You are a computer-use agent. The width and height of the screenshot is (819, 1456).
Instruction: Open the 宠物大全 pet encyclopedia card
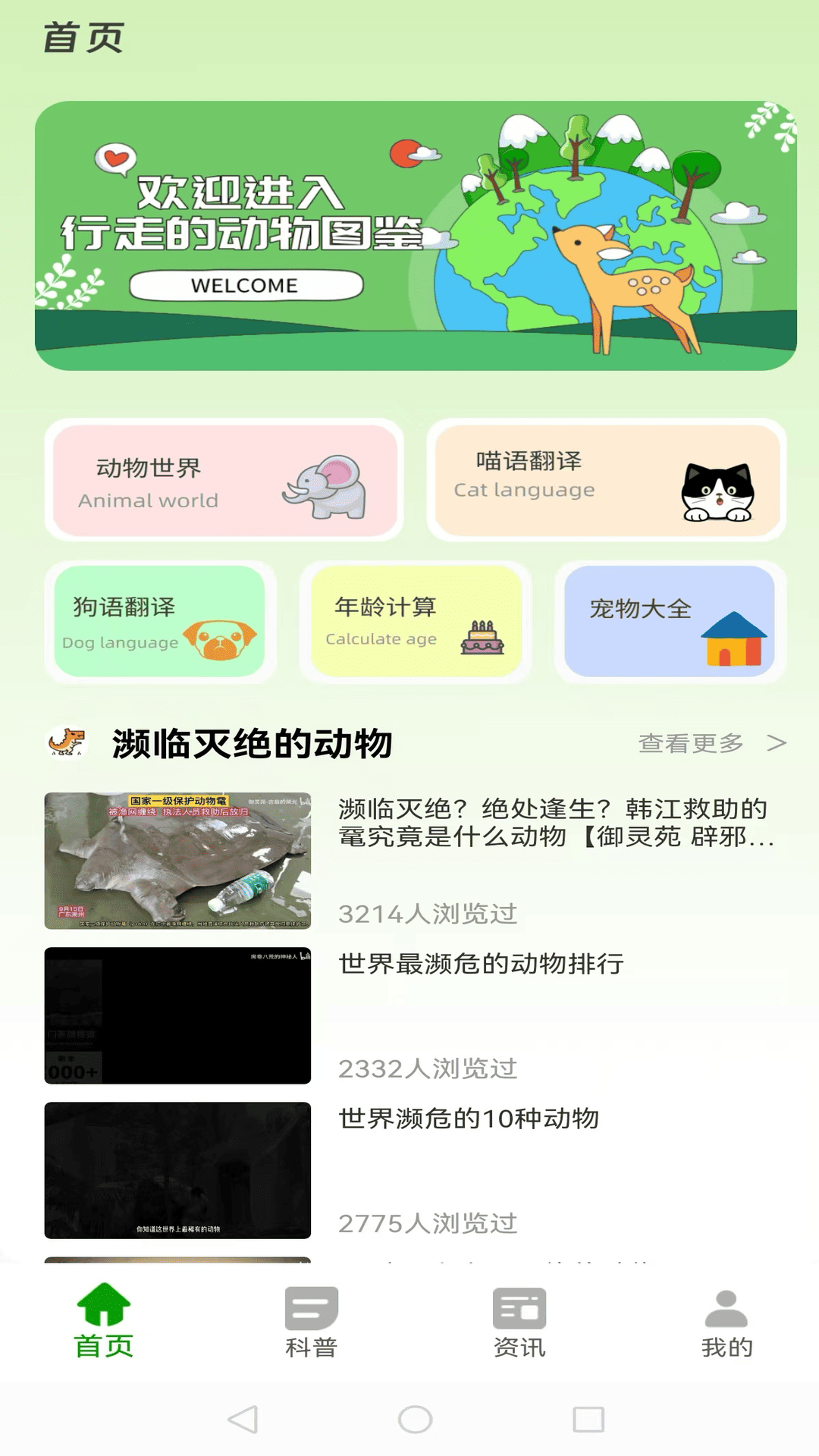[670, 621]
